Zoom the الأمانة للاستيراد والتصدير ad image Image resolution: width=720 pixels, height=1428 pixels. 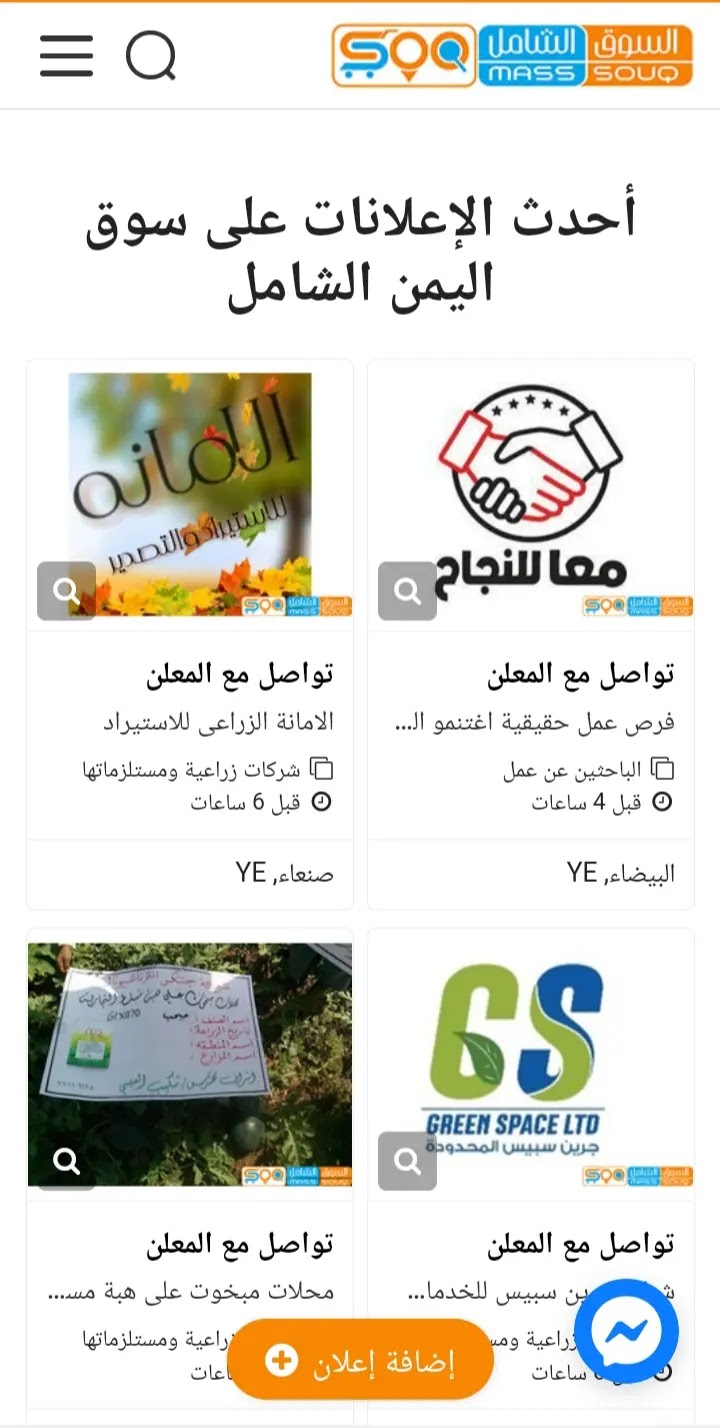[x=66, y=591]
